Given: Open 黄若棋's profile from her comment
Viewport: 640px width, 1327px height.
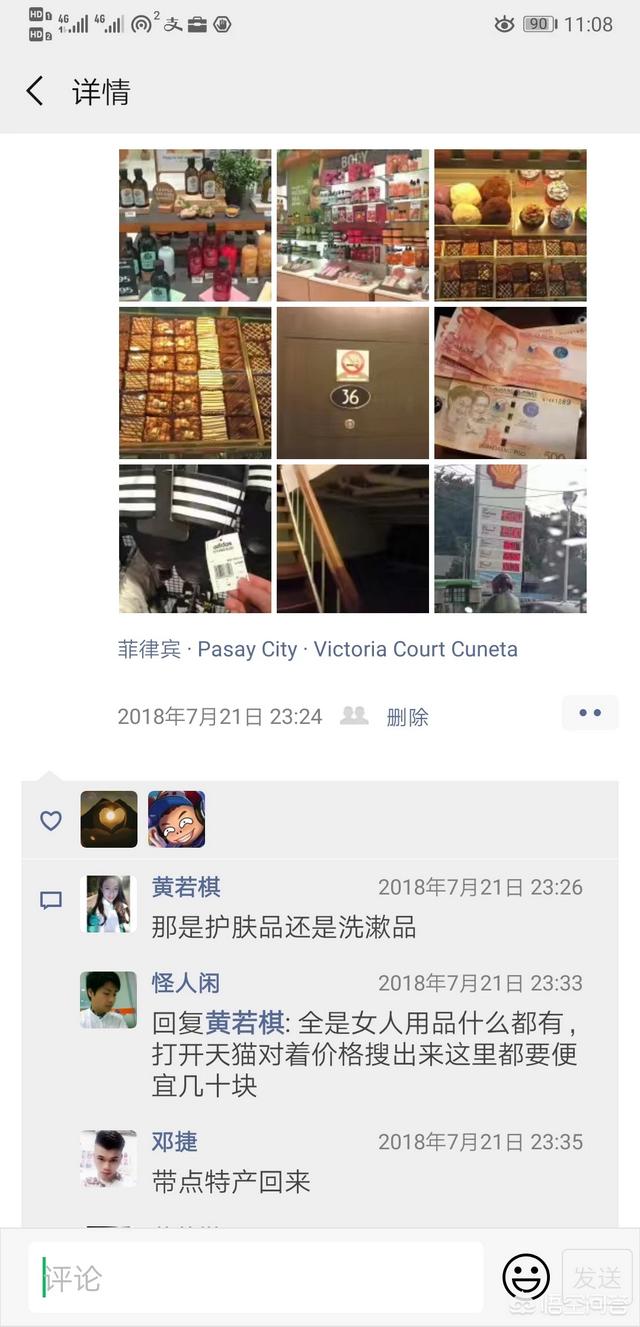Looking at the screenshot, I should 186,887.
